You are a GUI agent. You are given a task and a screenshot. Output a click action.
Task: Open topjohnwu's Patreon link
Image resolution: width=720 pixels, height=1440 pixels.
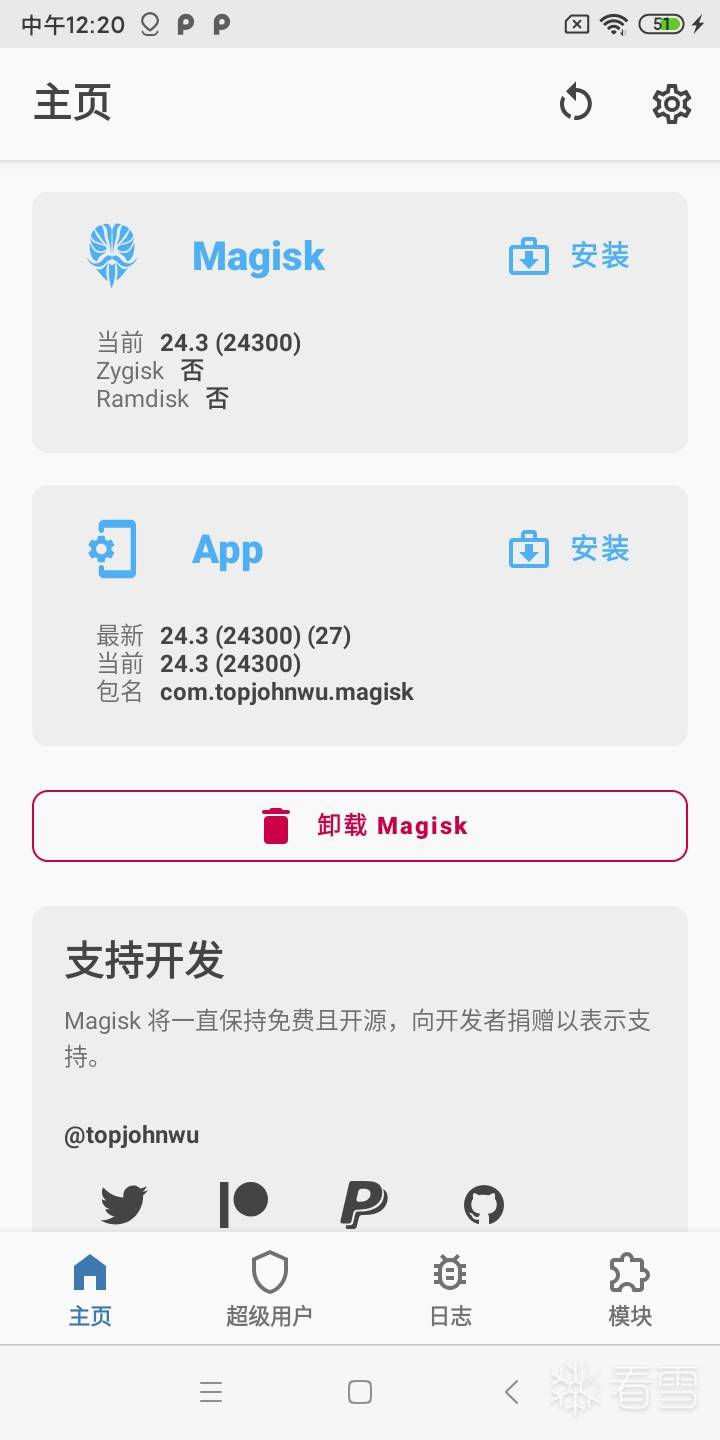pyautogui.click(x=244, y=1204)
